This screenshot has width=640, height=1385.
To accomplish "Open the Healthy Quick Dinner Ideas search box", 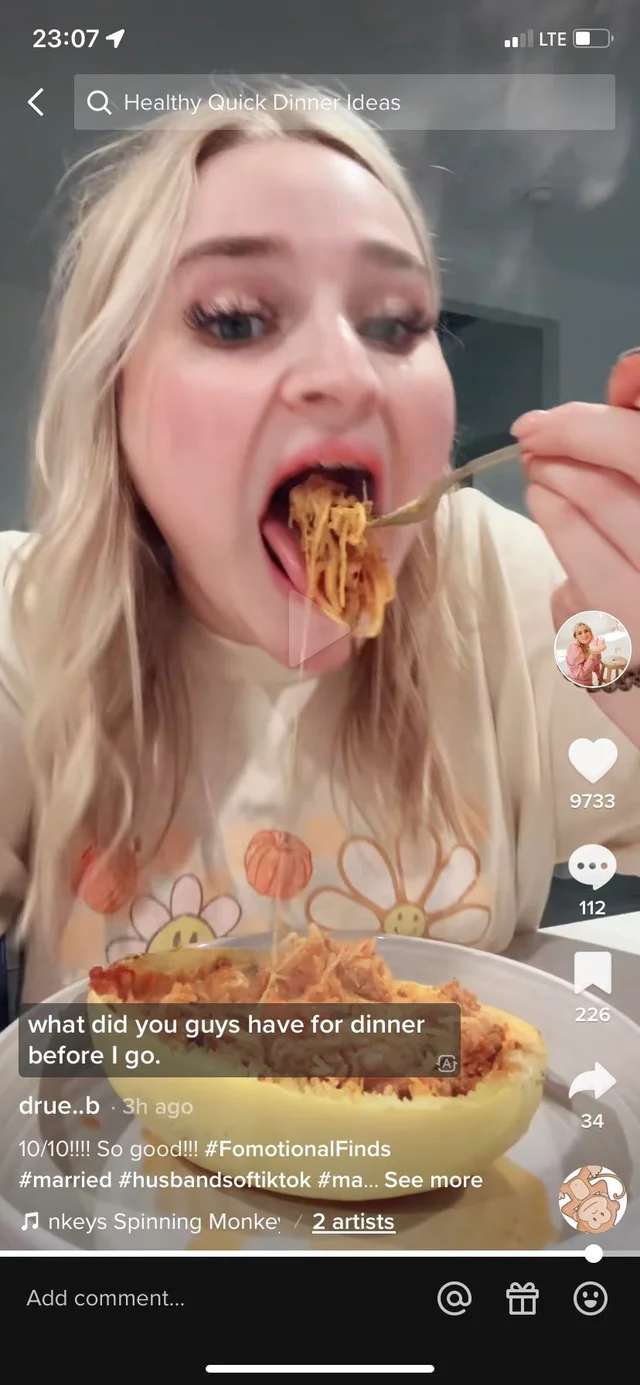I will (x=344, y=102).
